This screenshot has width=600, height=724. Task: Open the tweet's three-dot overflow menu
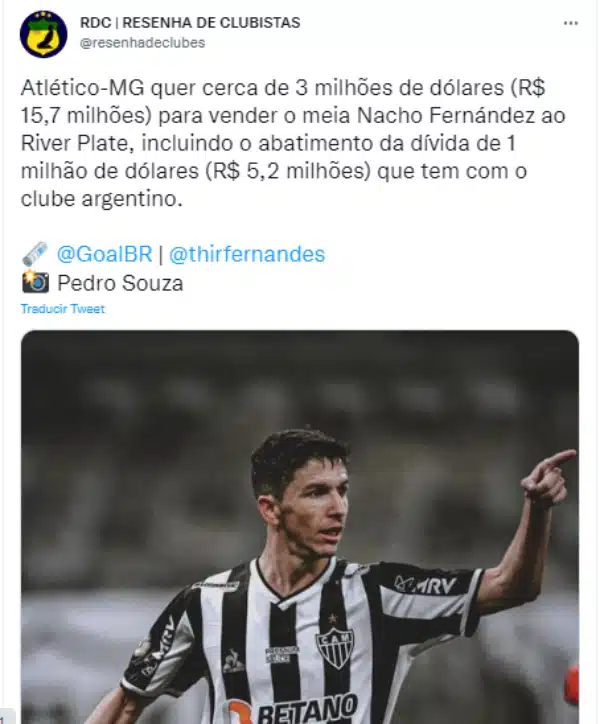click(569, 22)
